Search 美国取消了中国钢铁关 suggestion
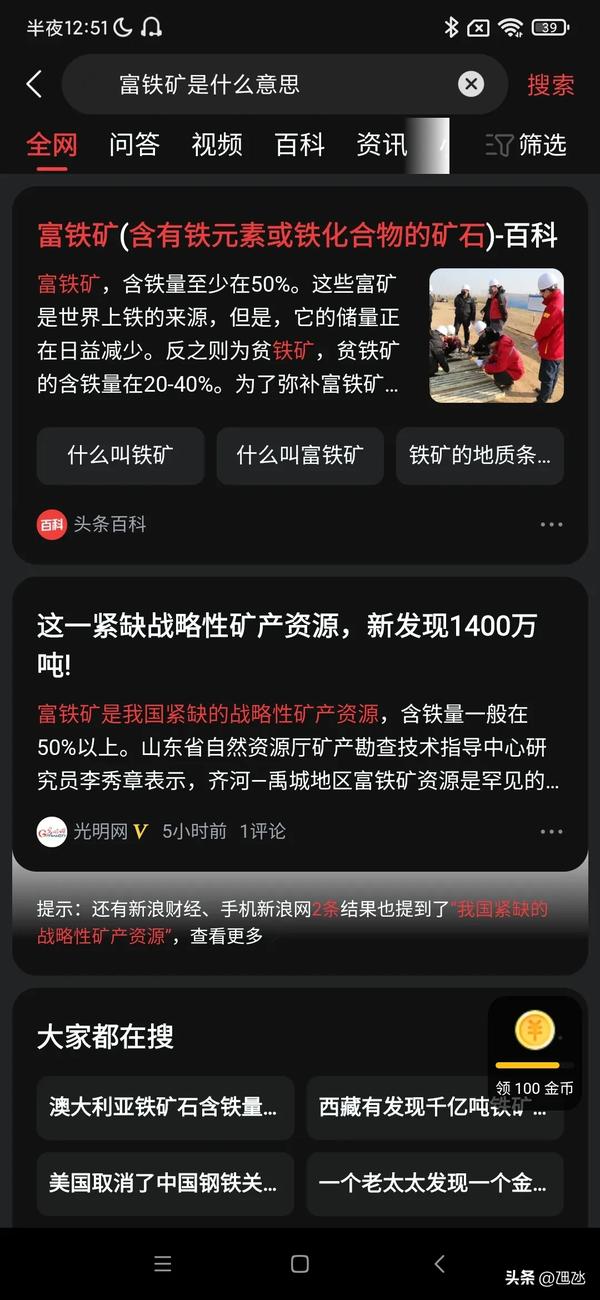Screen dimensions: 600x1300 (165, 1183)
